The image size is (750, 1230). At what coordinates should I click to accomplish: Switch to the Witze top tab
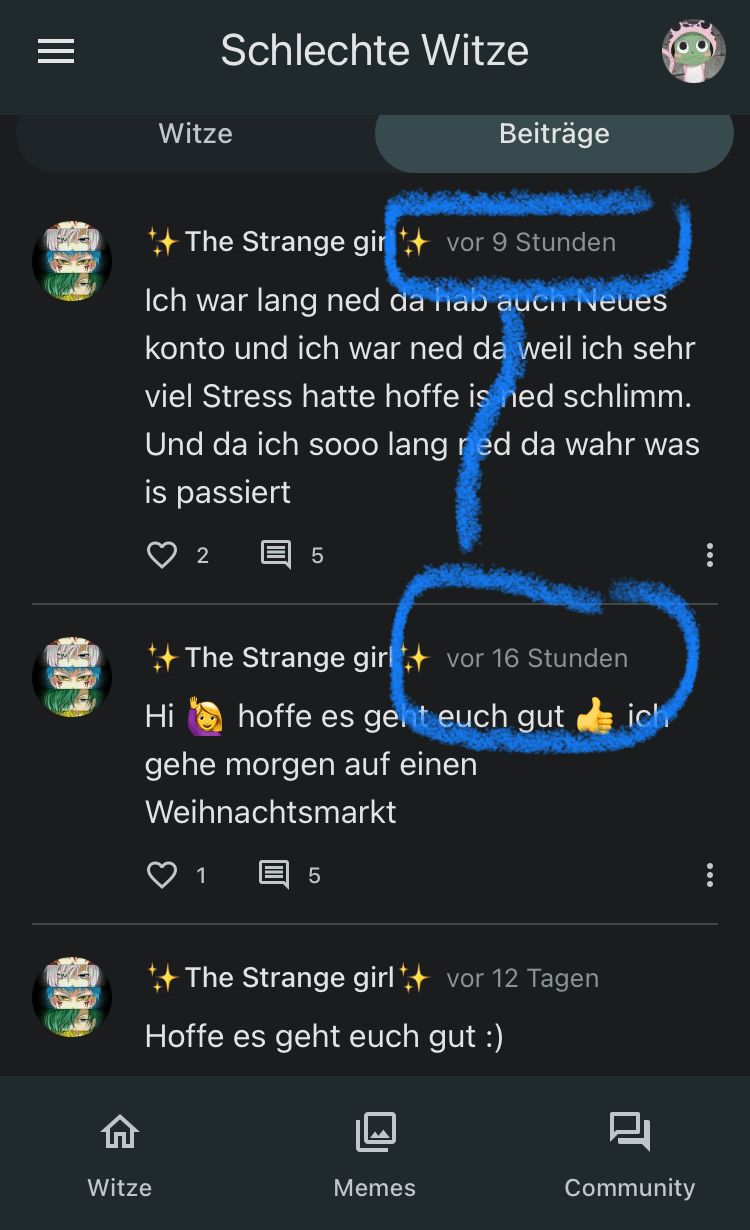point(196,134)
